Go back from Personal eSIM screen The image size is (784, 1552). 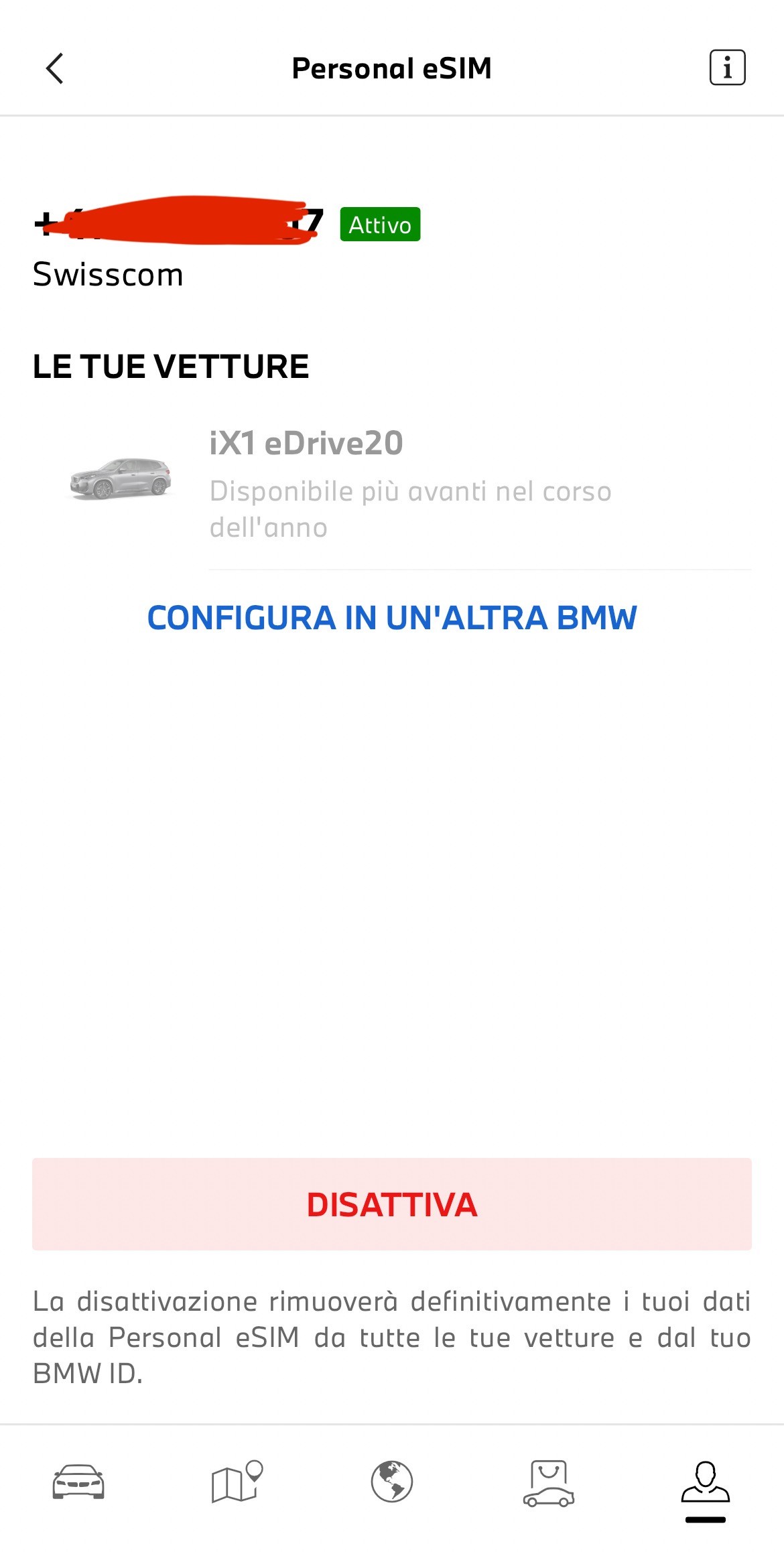click(x=55, y=68)
